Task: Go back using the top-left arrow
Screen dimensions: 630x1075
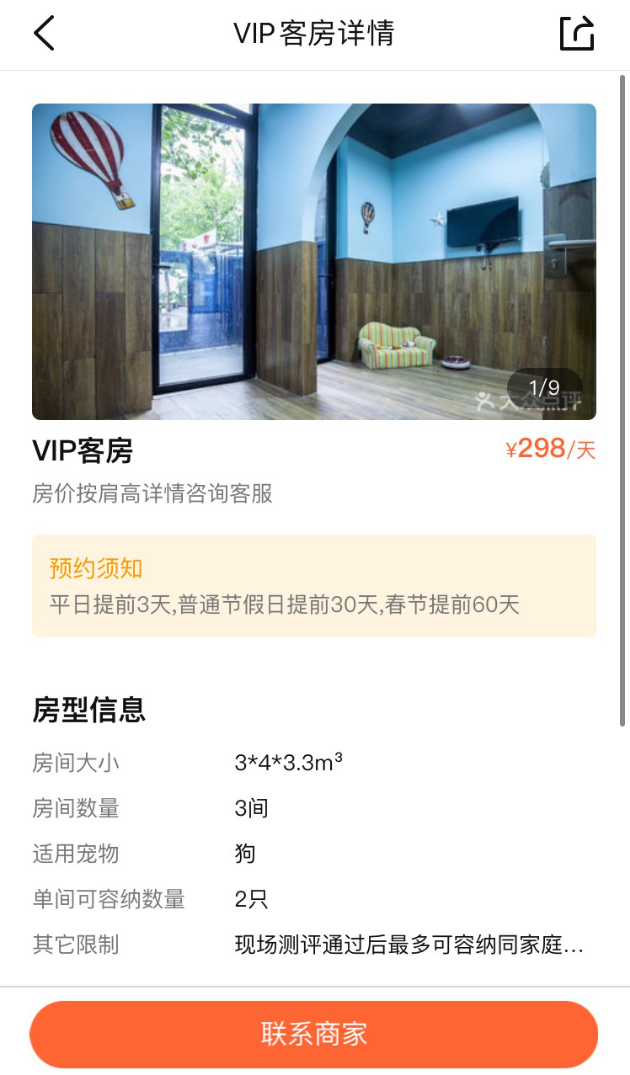Action: coord(44,33)
